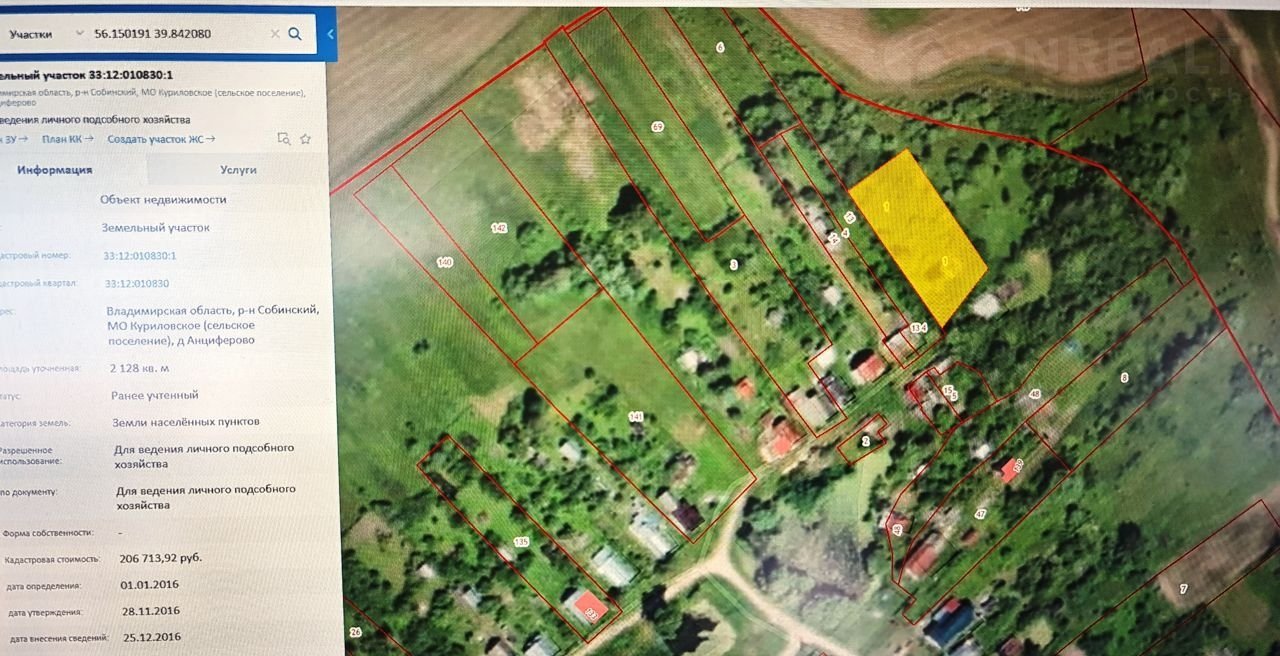The width and height of the screenshot is (1280, 656).
Task: Collapse the info panel with the arrow
Action: coord(330,34)
